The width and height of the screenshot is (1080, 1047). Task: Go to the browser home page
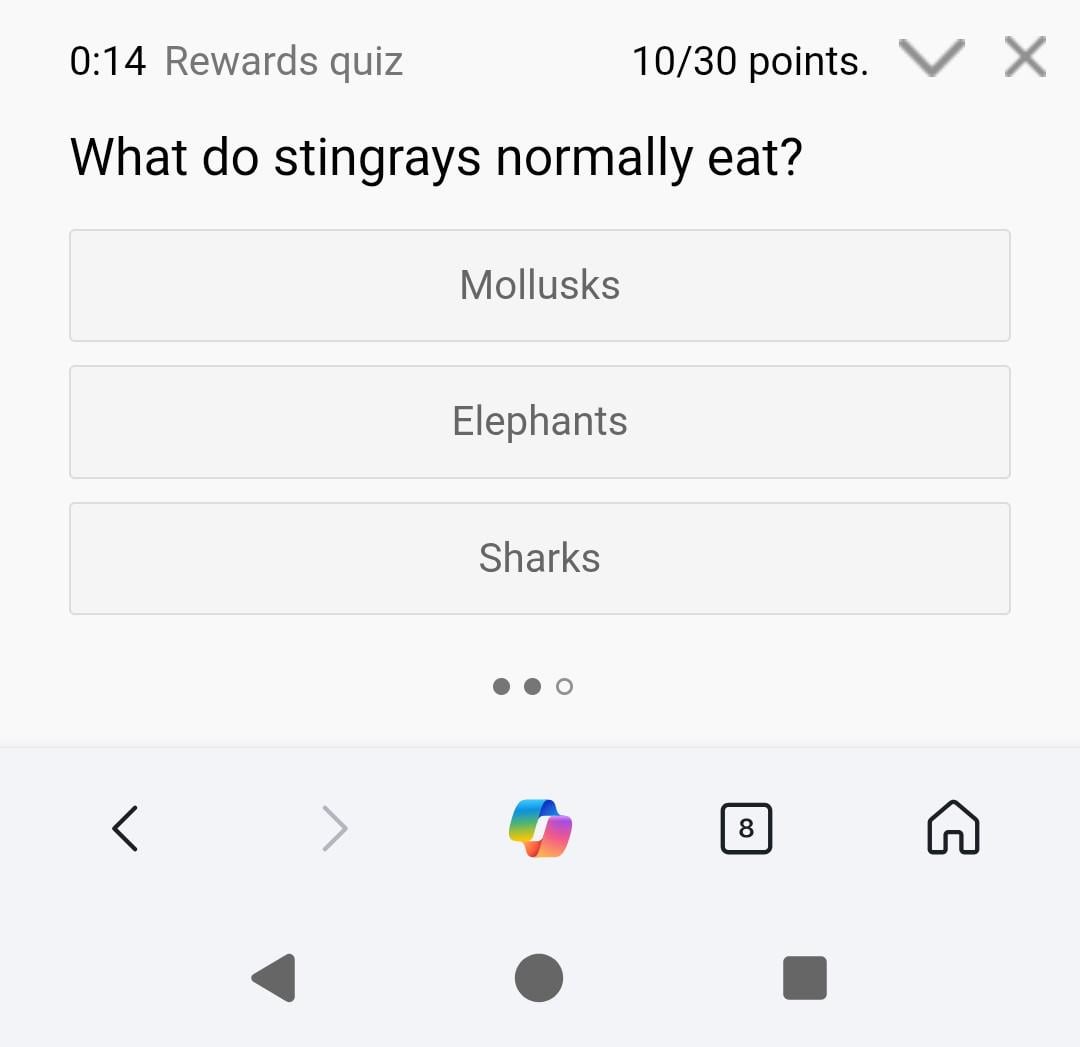pos(953,828)
